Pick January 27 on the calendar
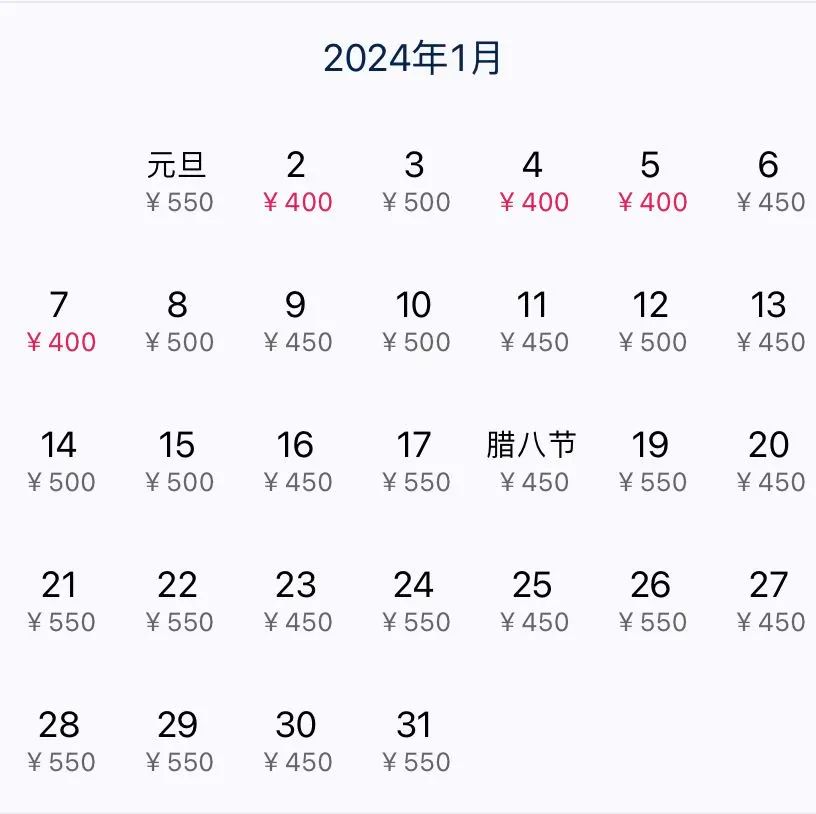The width and height of the screenshot is (816, 814). (x=769, y=601)
